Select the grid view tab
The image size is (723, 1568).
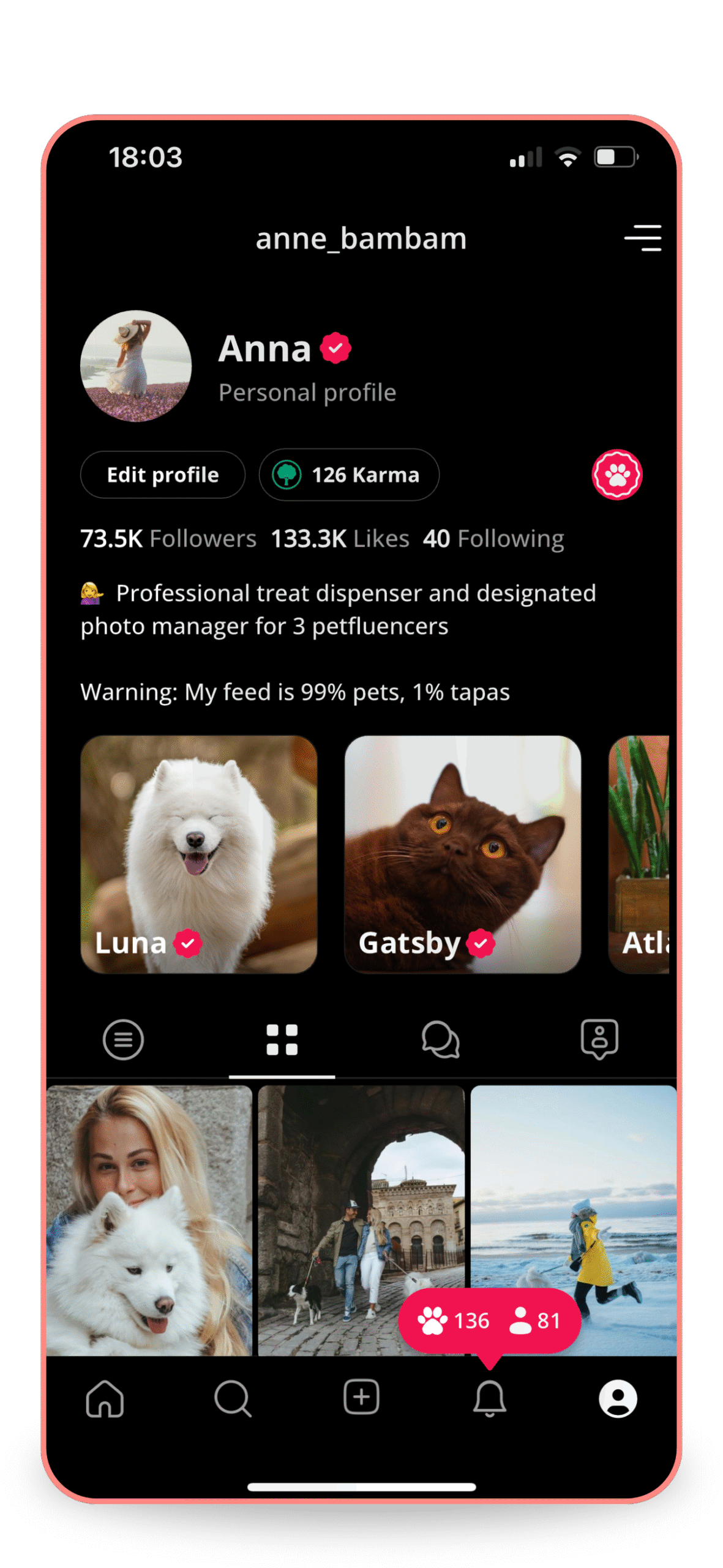click(x=282, y=1039)
